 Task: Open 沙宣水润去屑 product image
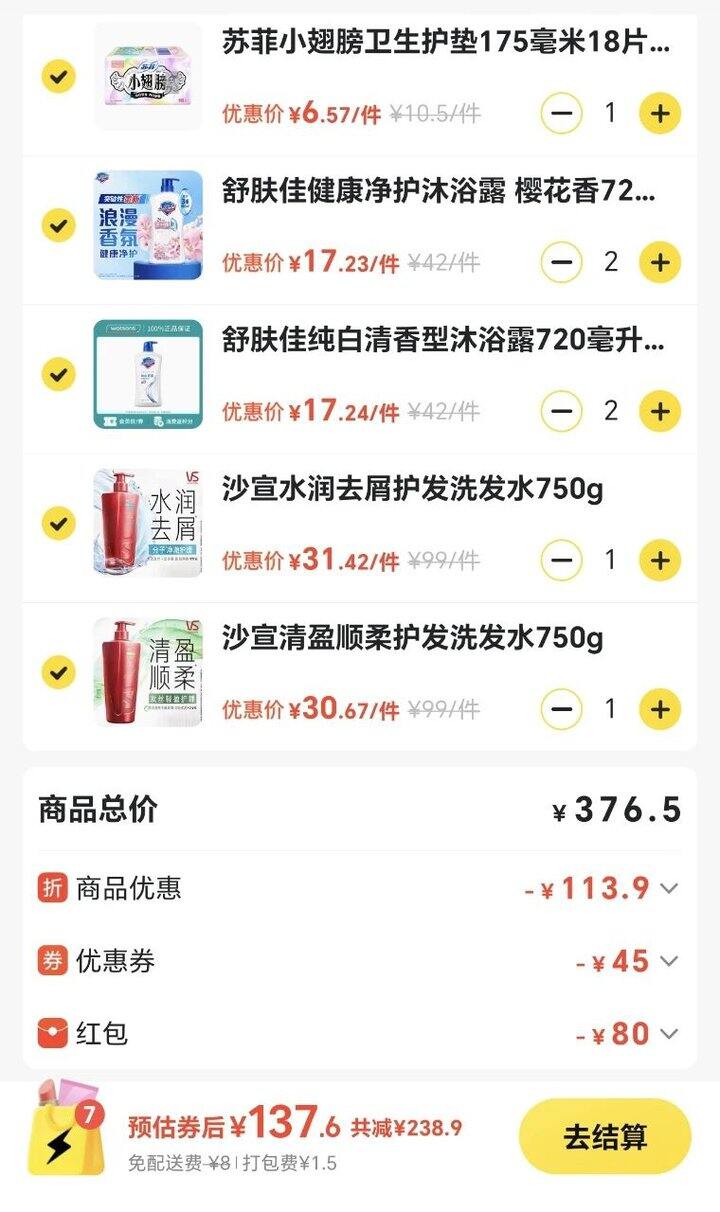point(148,523)
